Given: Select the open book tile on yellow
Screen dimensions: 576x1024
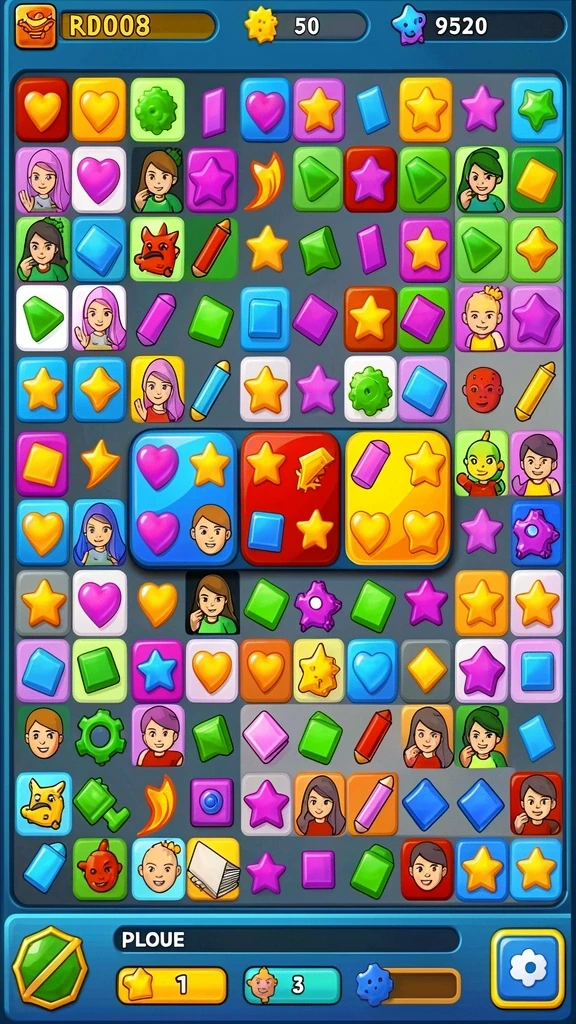Looking at the screenshot, I should (x=213, y=869).
